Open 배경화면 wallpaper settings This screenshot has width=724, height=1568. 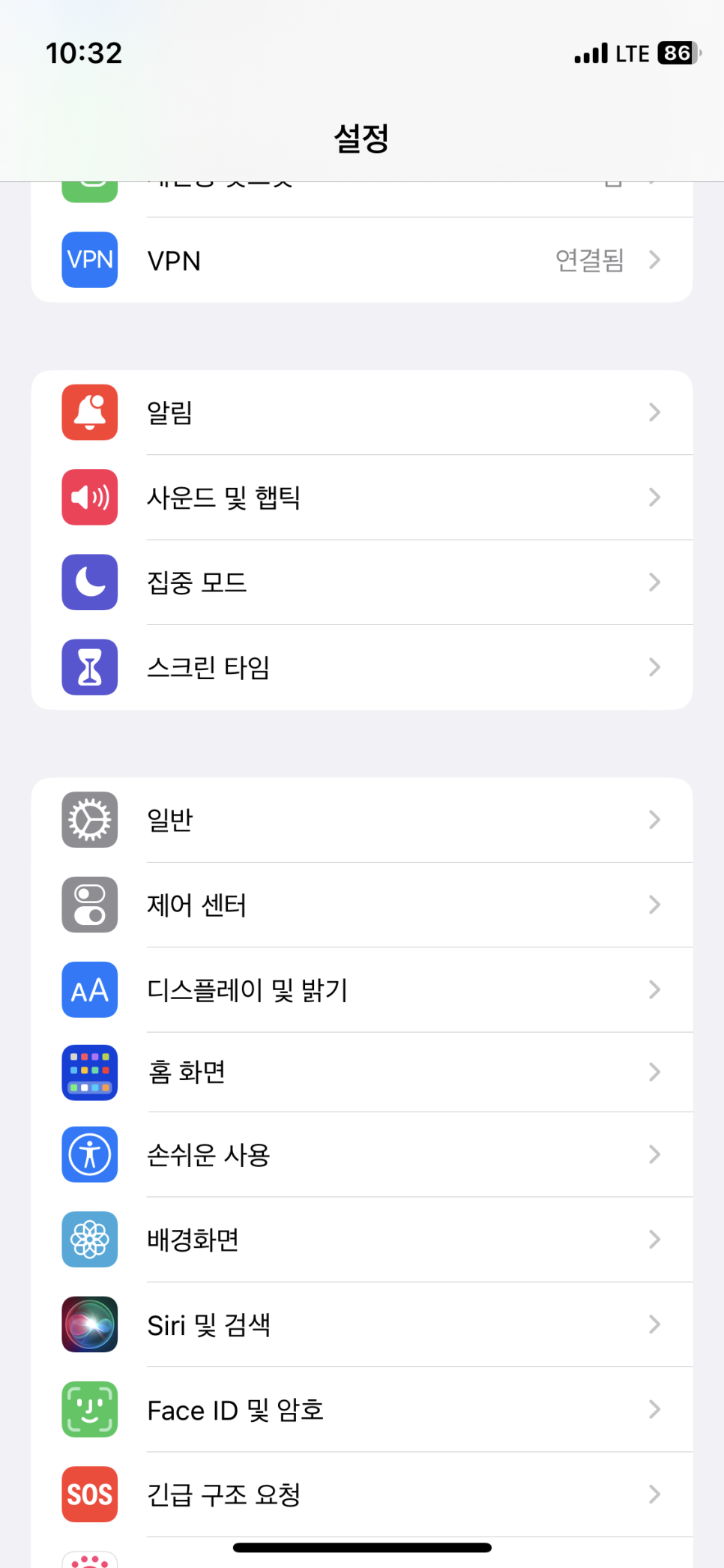click(x=362, y=1240)
